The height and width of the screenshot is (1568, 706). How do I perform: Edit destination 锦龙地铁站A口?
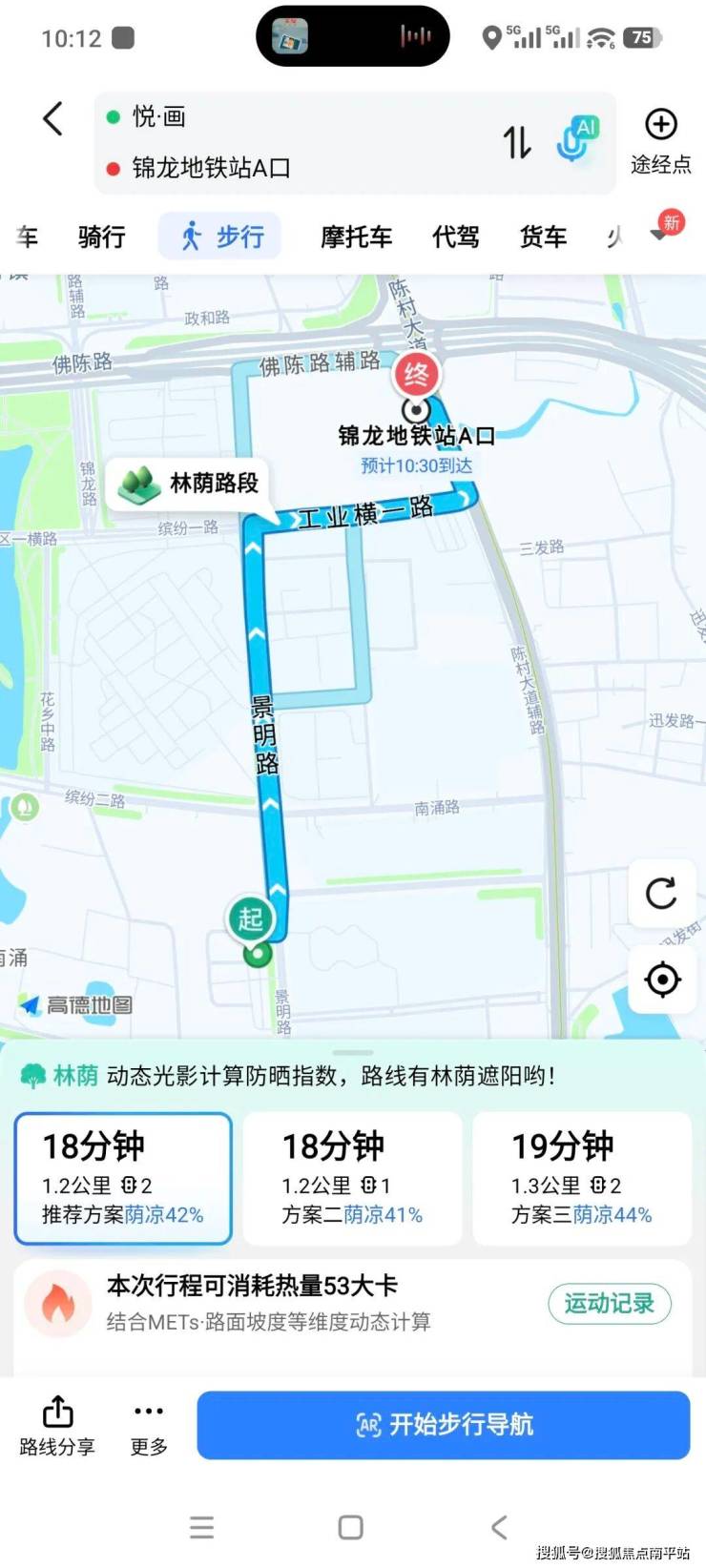[286, 169]
